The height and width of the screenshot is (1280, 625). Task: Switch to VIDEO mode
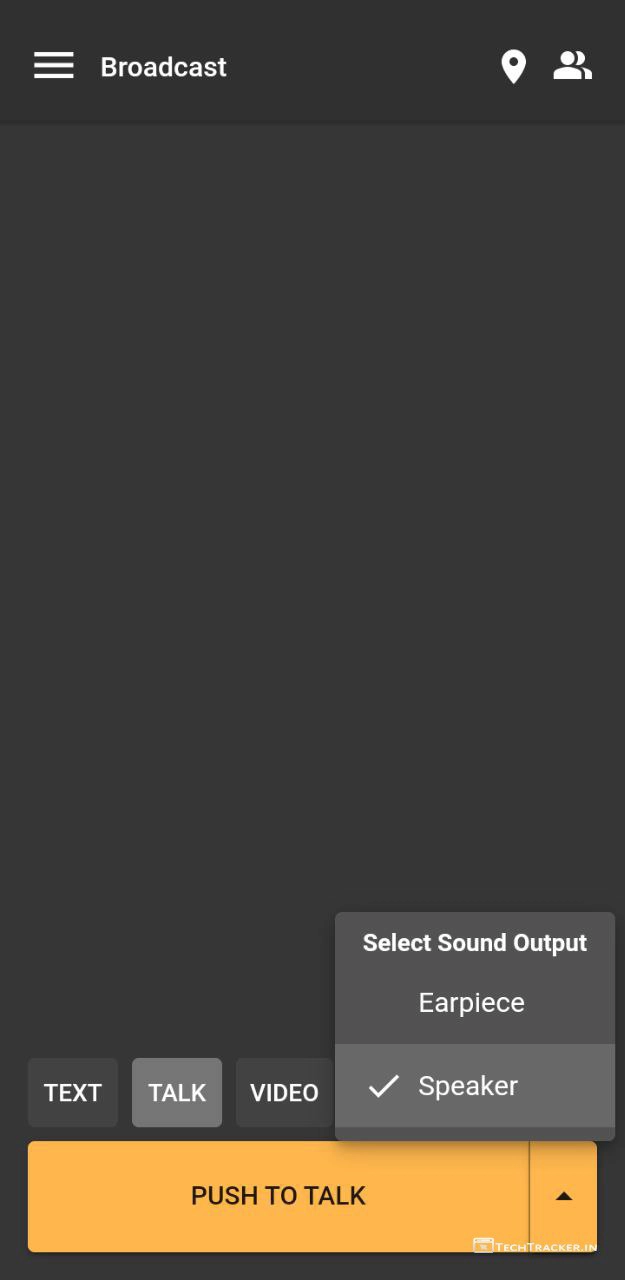(284, 1093)
